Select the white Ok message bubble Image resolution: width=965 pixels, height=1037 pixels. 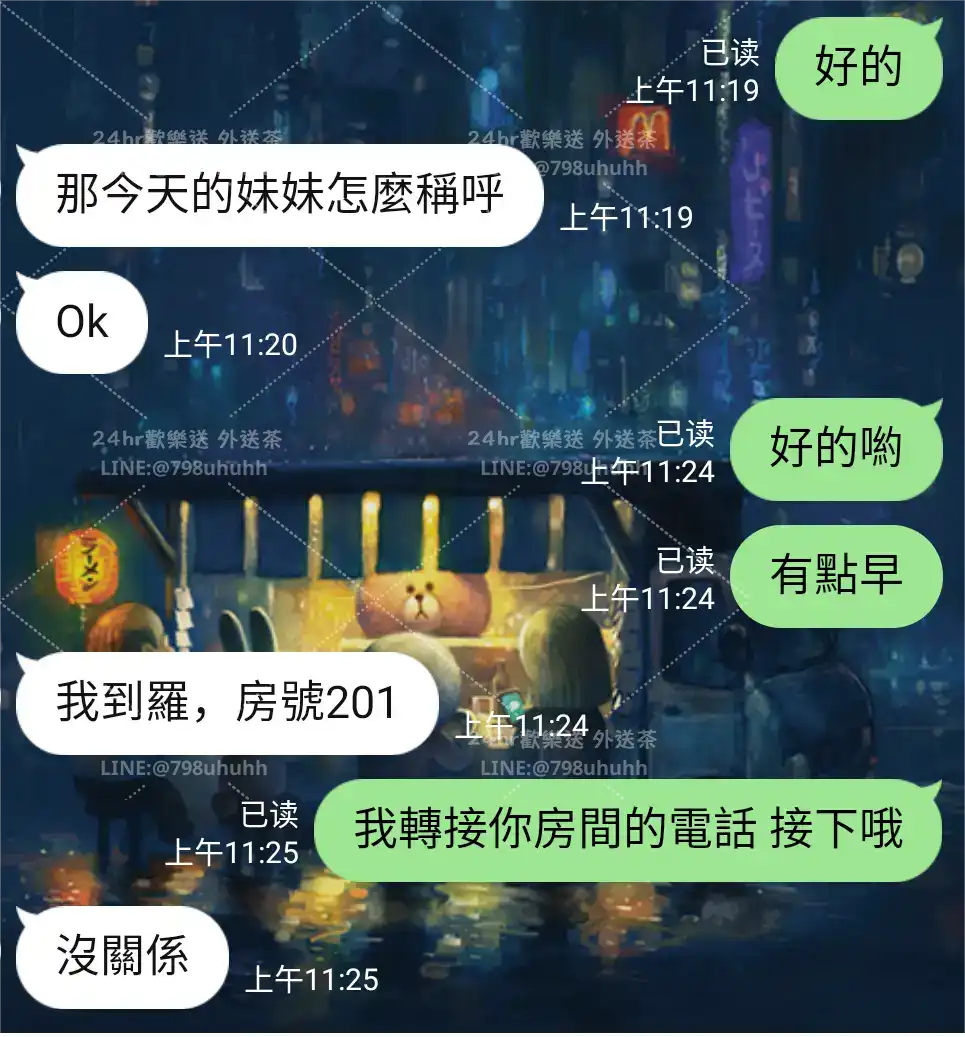(80, 321)
